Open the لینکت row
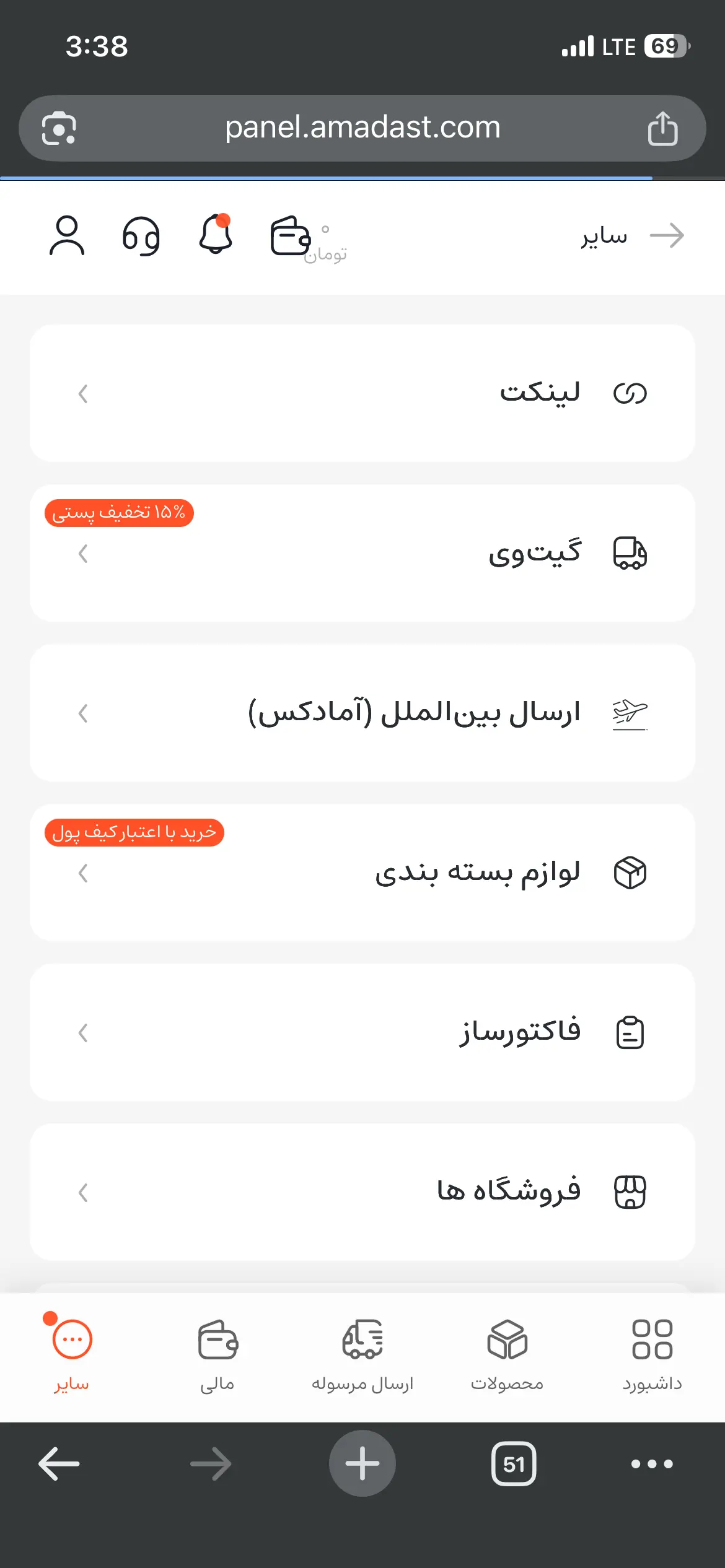The height and width of the screenshot is (1568, 725). click(x=362, y=393)
